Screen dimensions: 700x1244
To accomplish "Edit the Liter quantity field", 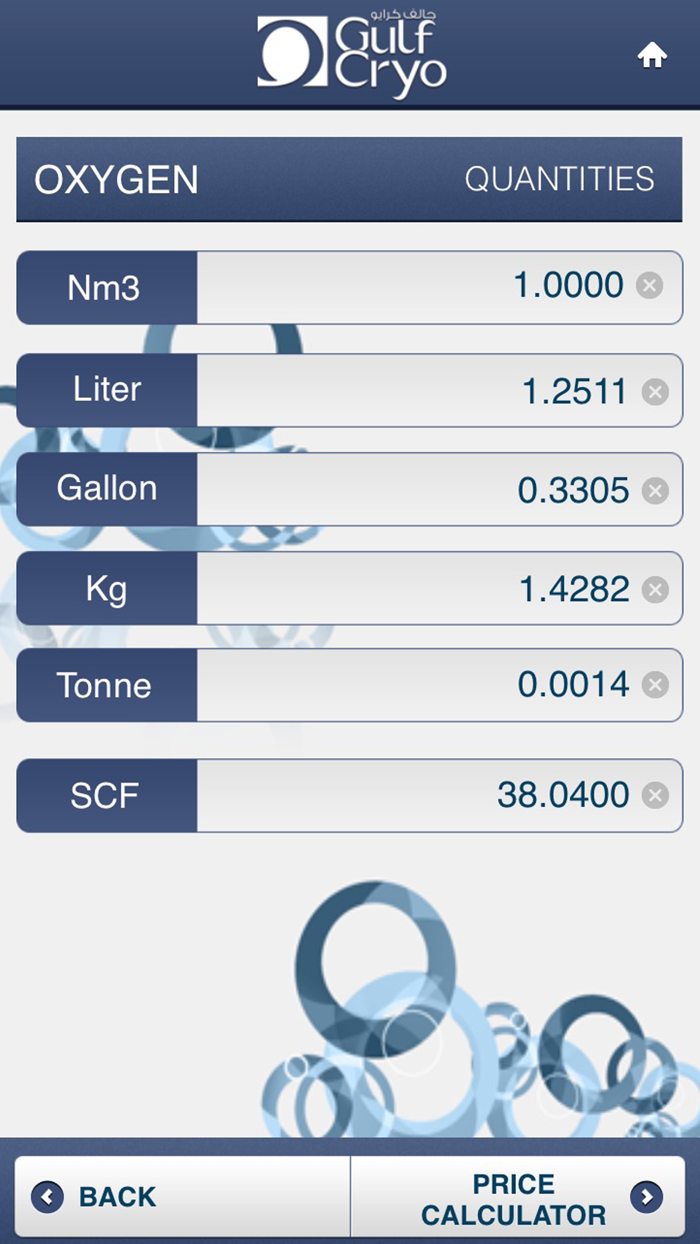I will pyautogui.click(x=420, y=390).
